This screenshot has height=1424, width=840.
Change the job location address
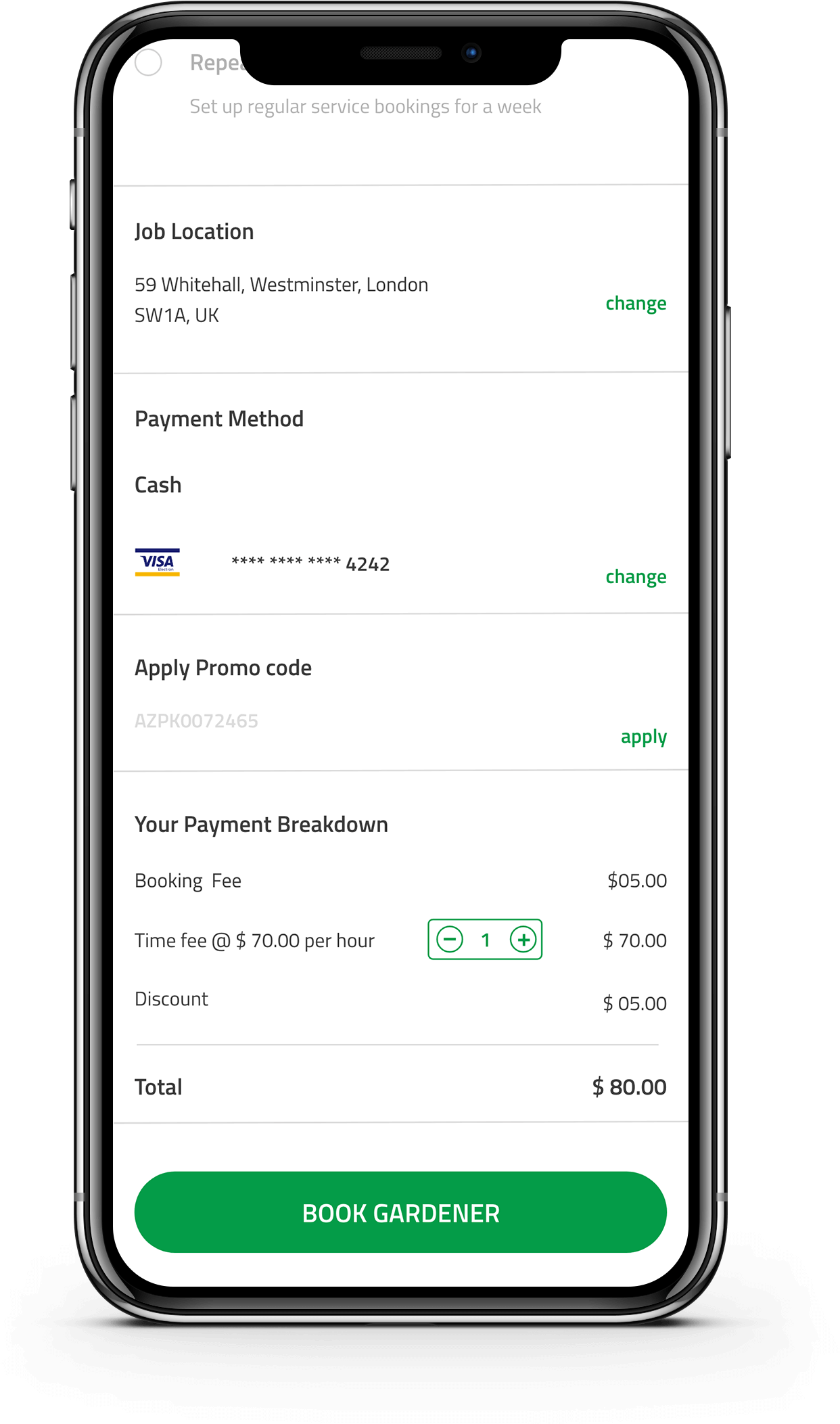click(x=636, y=304)
